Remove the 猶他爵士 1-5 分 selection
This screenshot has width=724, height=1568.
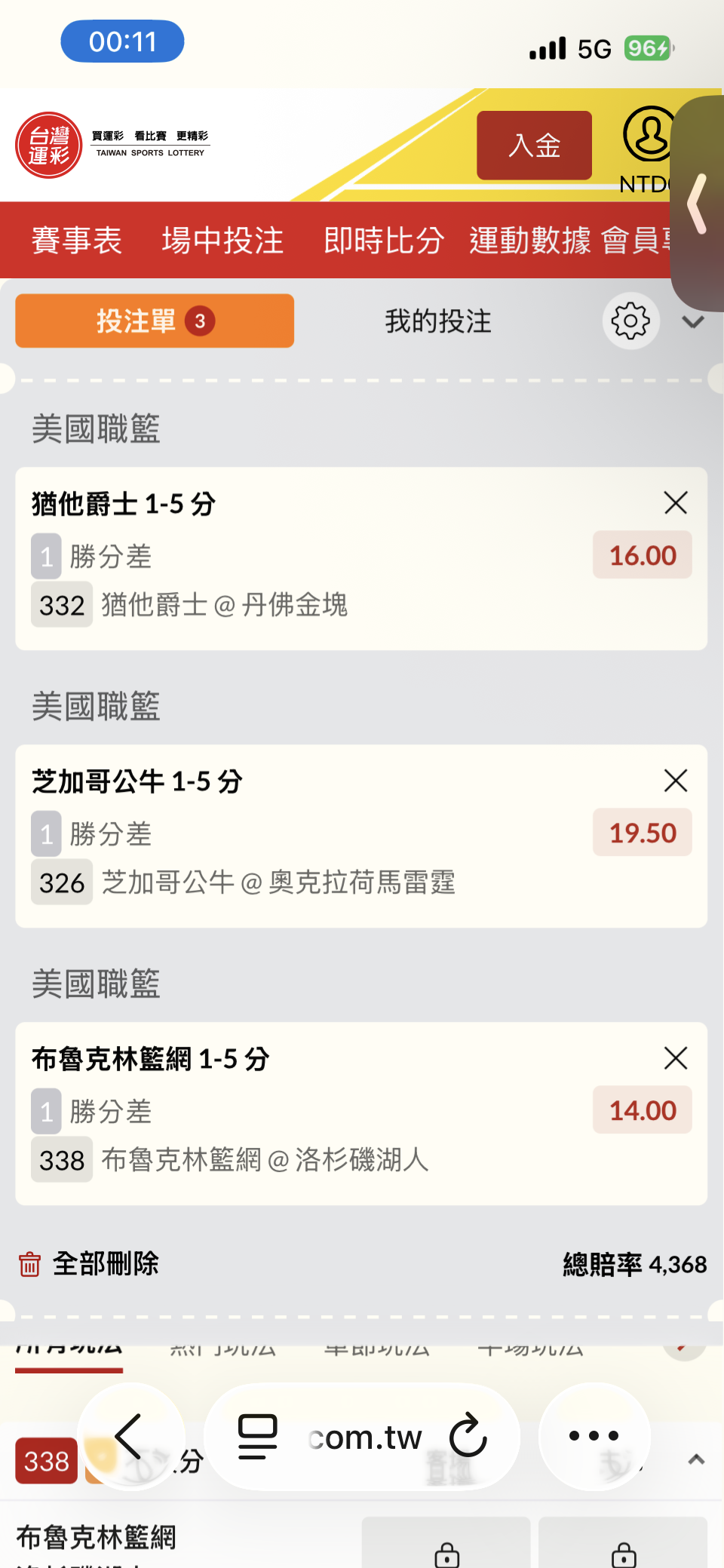675,502
